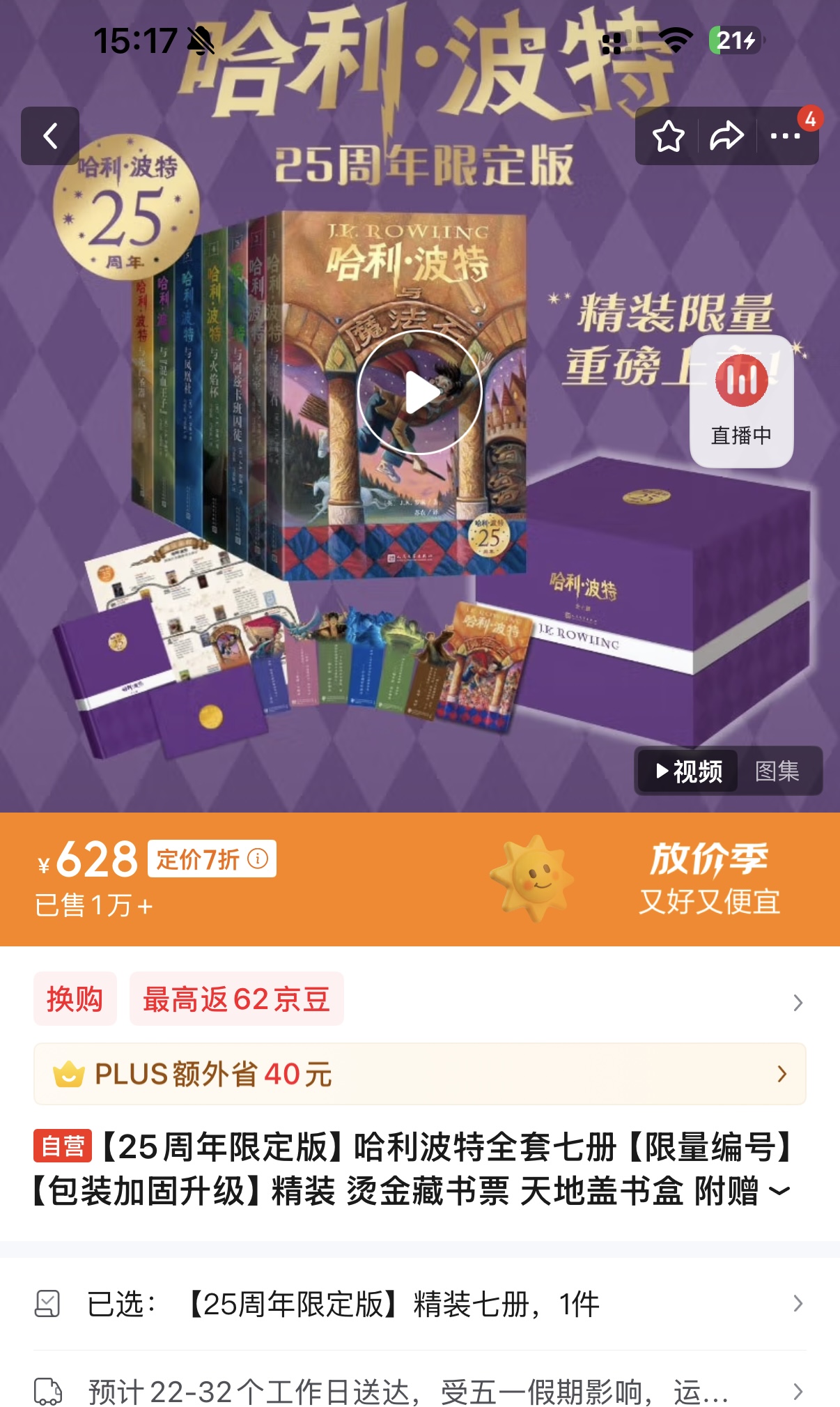View the estimated delivery details row
Viewport: 840px width, 1407px height.
420,1392
